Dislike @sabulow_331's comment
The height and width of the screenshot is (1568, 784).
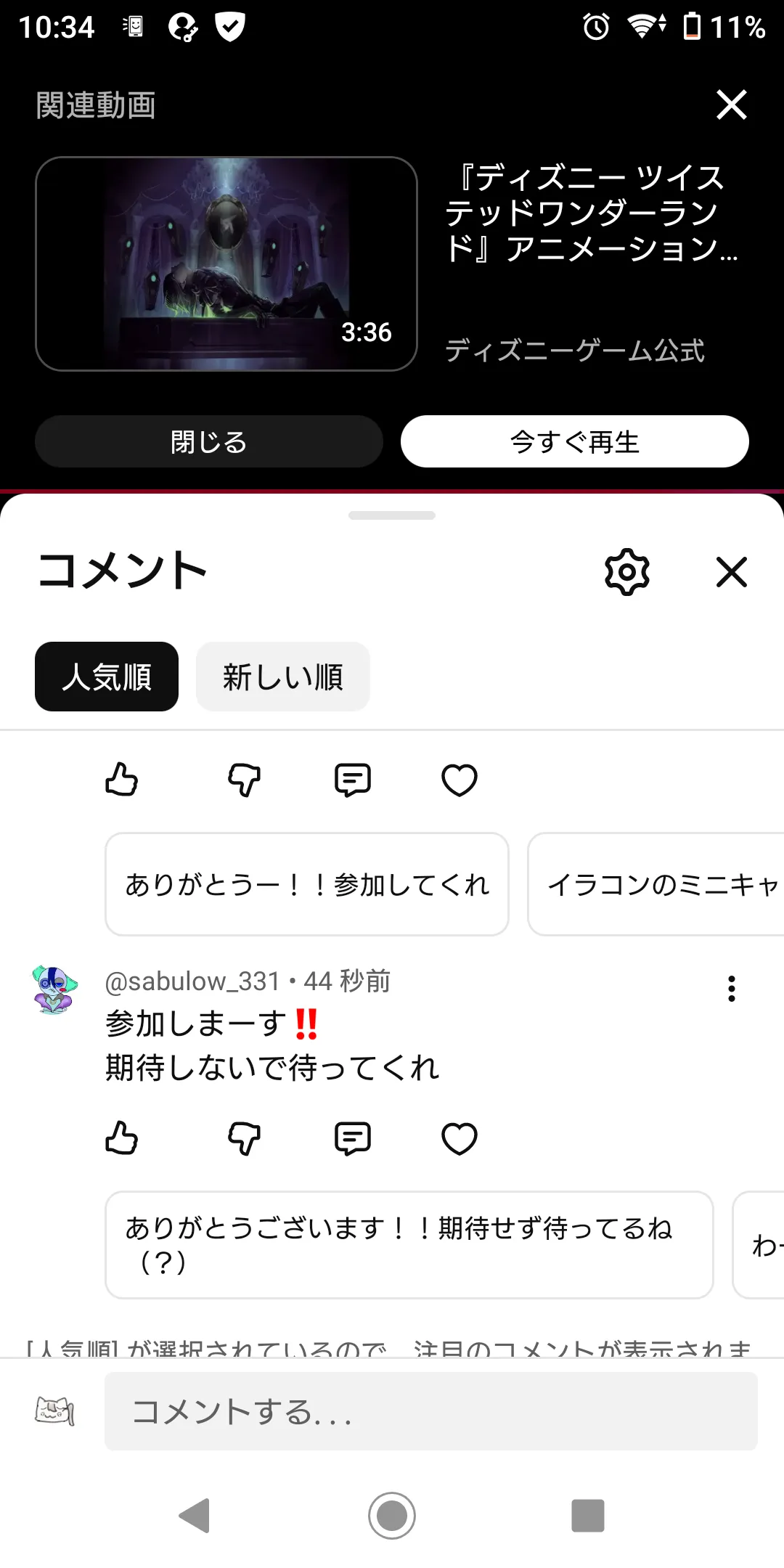(245, 1138)
